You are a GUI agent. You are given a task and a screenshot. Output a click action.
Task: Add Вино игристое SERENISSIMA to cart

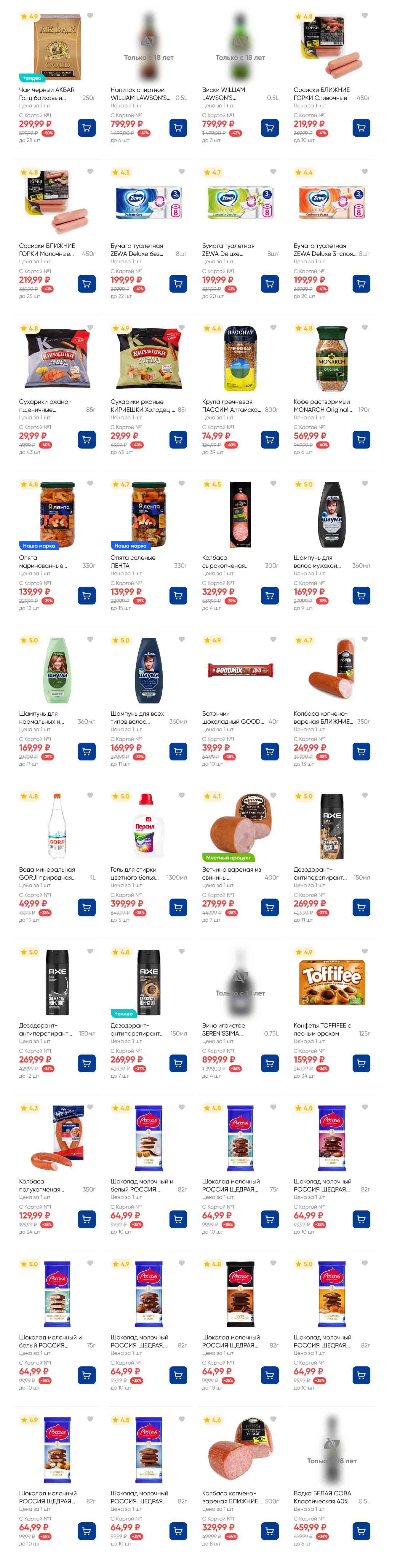pos(269,1063)
